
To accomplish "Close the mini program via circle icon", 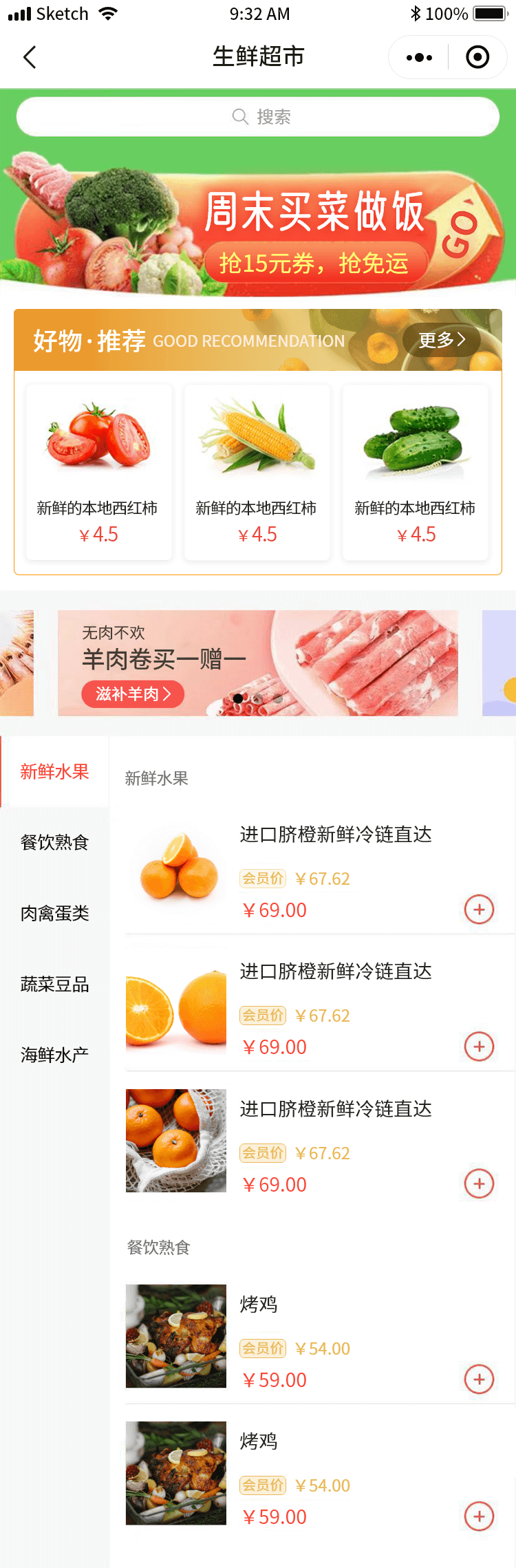I will click(x=477, y=57).
